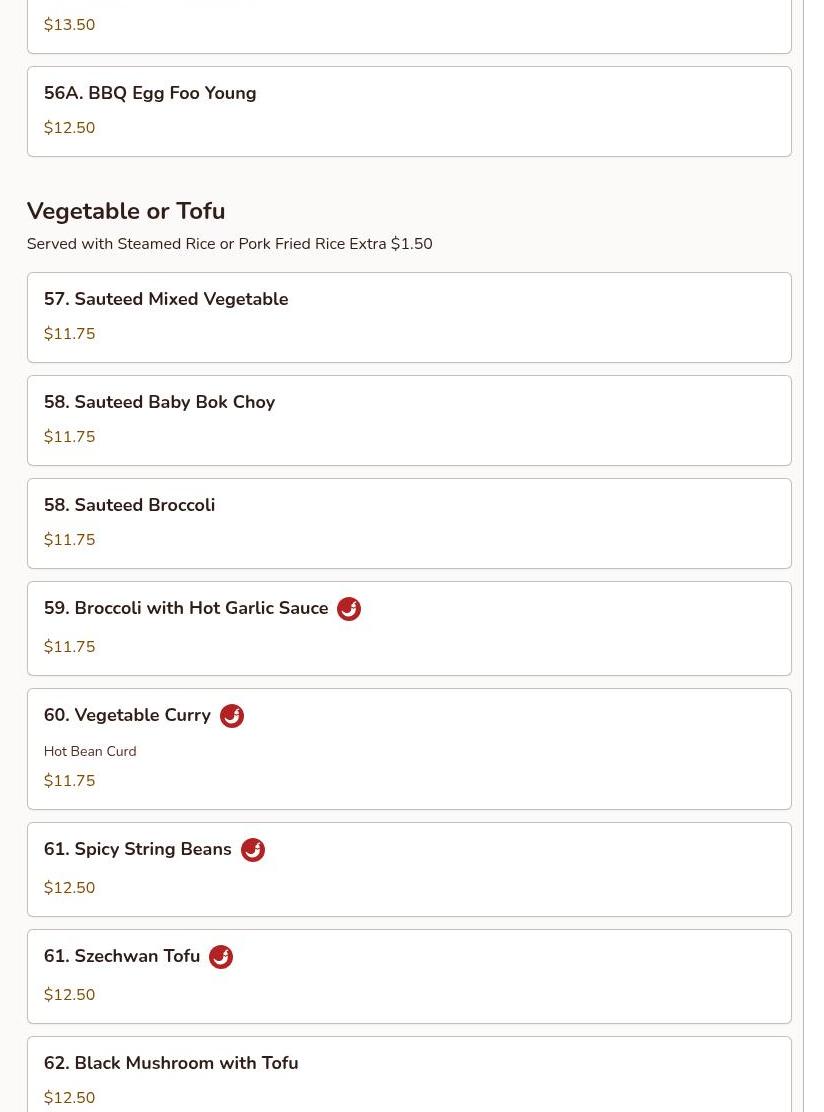Select Spicy String Beans
This screenshot has height=1112, width=824.
coord(408,869)
